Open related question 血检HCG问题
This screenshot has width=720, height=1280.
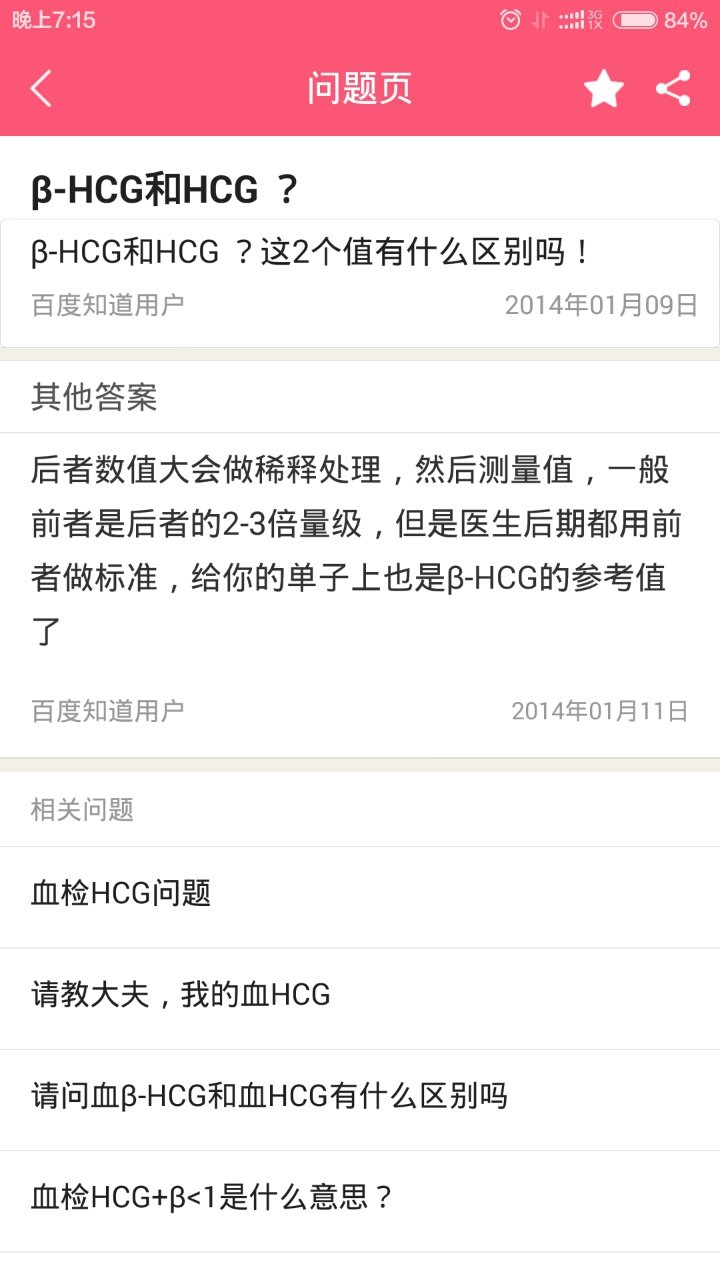tap(360, 894)
